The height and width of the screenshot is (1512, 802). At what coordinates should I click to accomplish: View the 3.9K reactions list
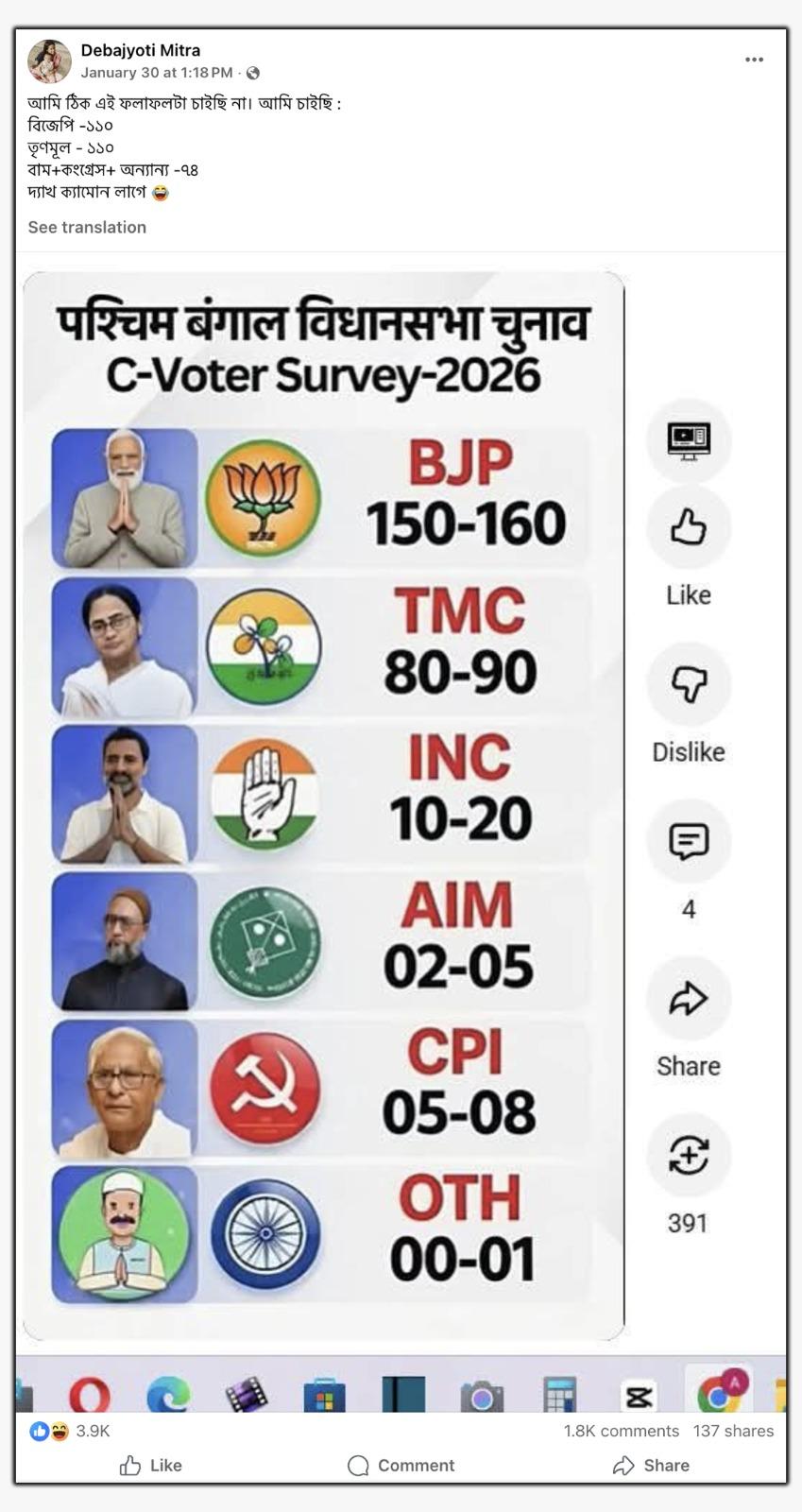(93, 1431)
